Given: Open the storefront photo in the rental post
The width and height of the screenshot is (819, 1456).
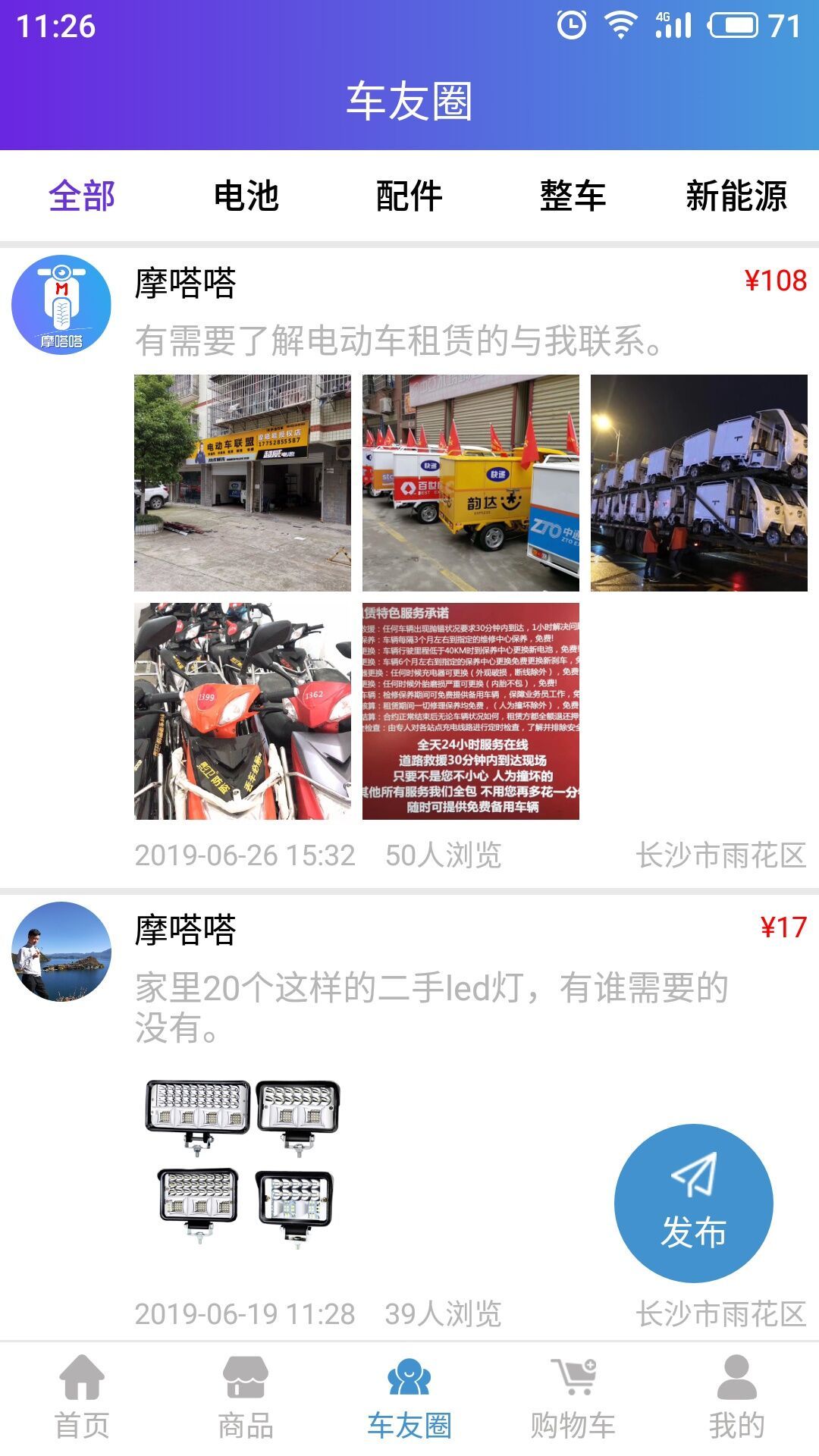Looking at the screenshot, I should pyautogui.click(x=243, y=483).
